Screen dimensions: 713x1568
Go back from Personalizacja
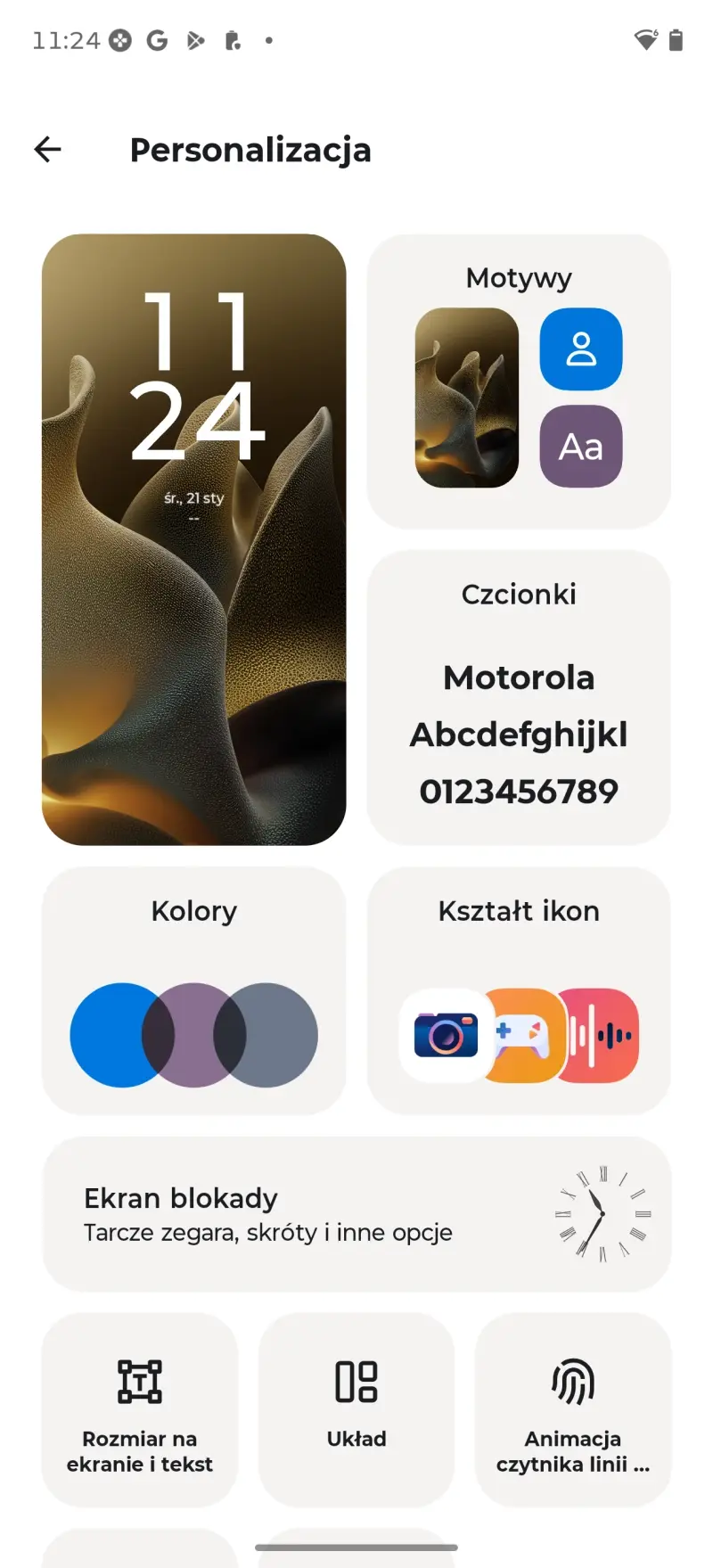tap(47, 150)
